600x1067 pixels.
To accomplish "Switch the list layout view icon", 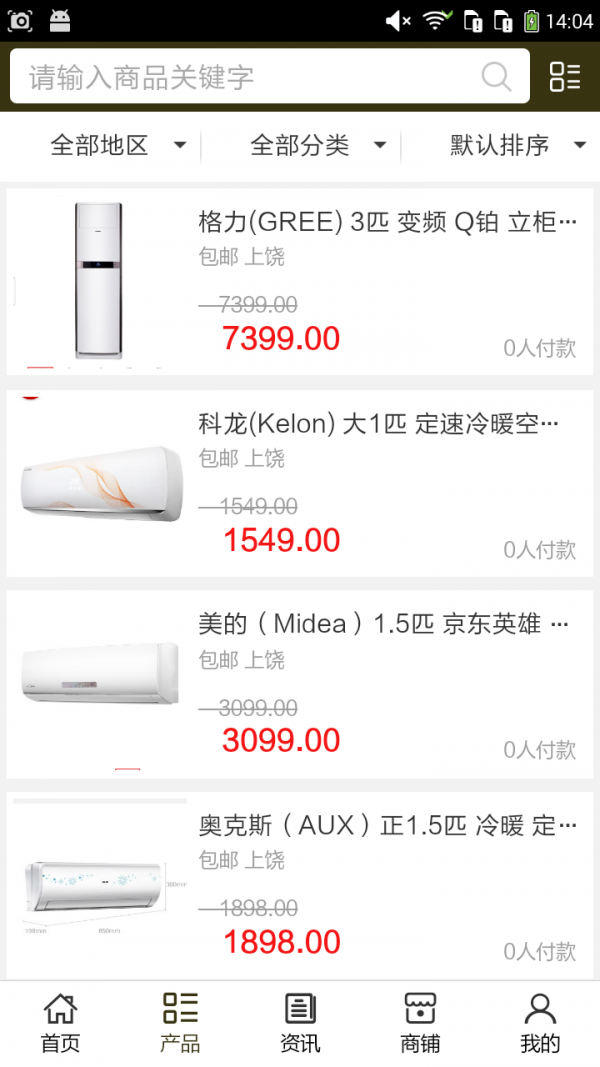I will point(565,77).
